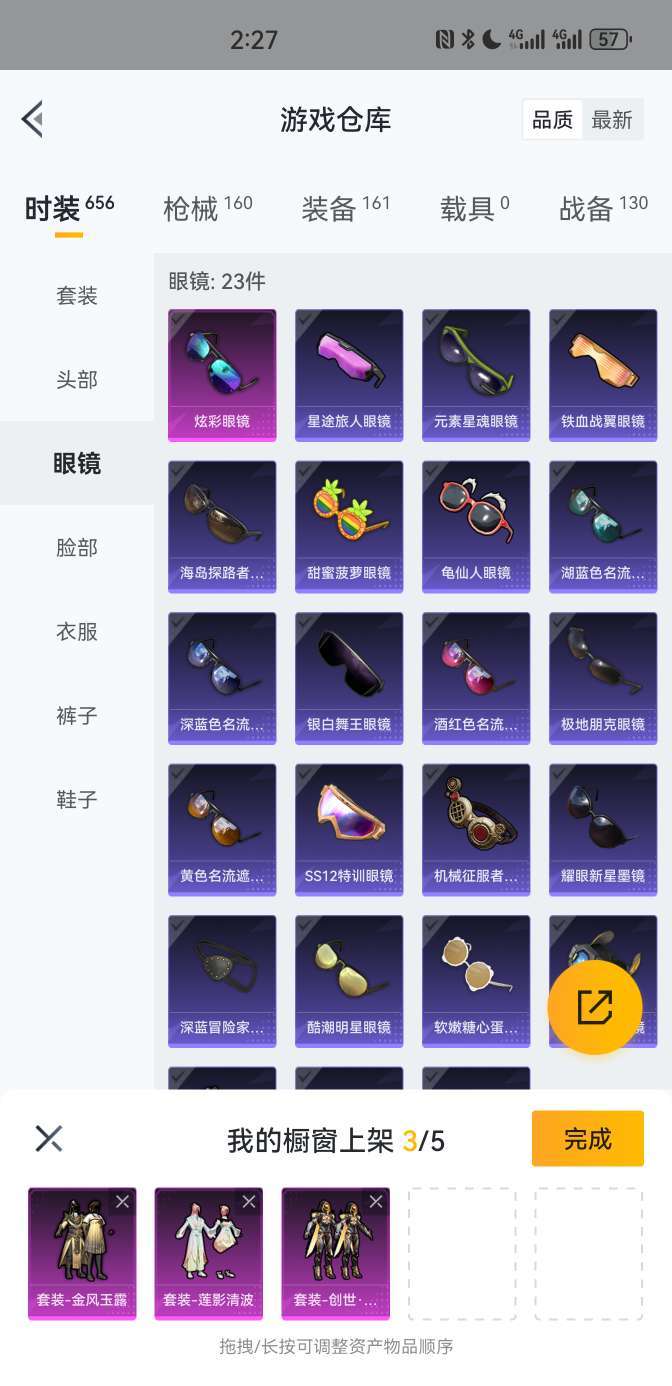The width and height of the screenshot is (672, 1386).
Task: Show the 鞋子 category
Action: pos(77,800)
